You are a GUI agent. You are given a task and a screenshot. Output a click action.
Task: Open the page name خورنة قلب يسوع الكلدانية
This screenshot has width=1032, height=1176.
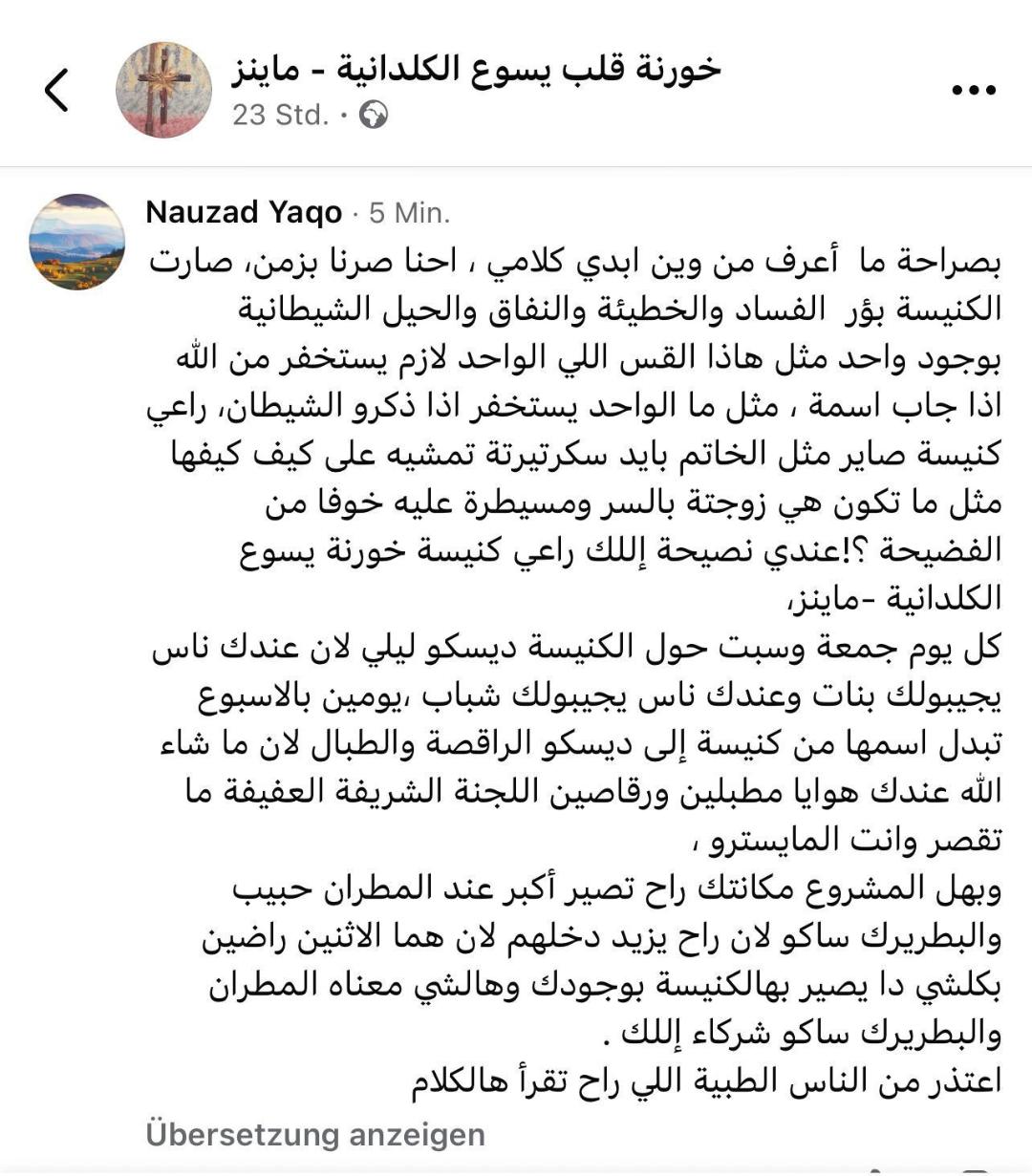tap(476, 68)
